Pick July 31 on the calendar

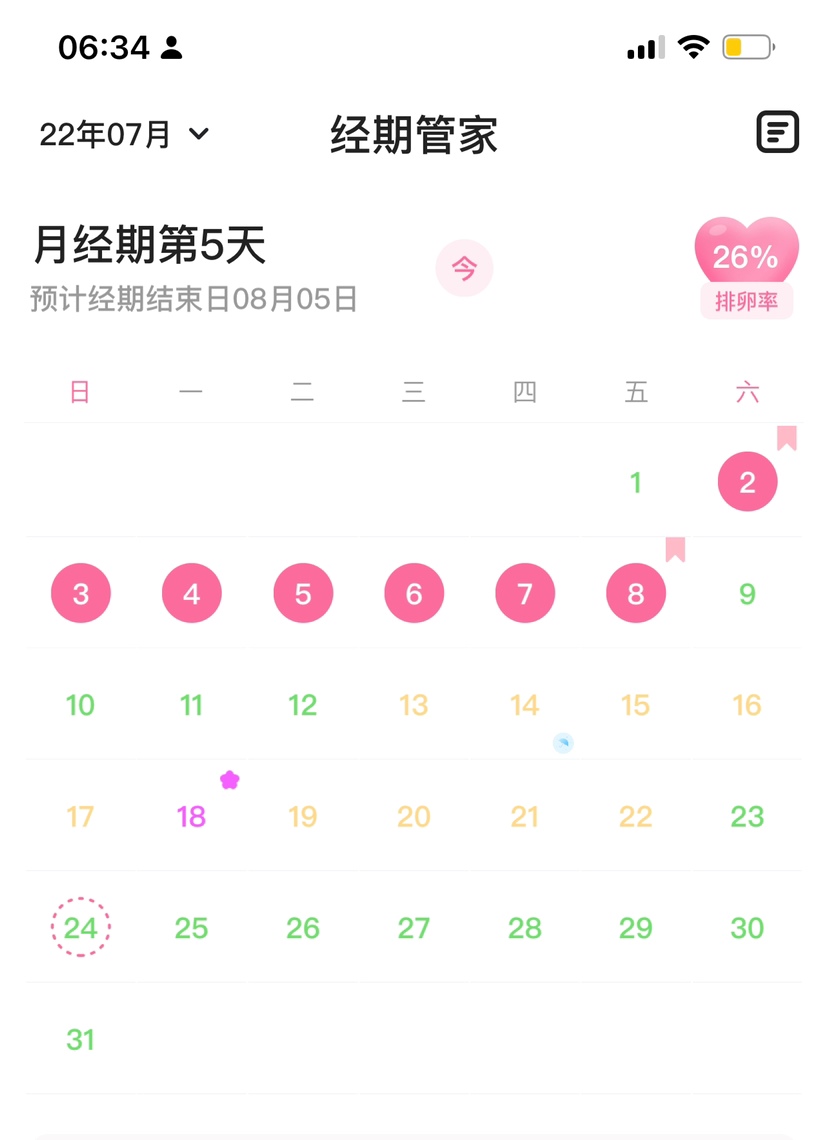[x=80, y=1039]
